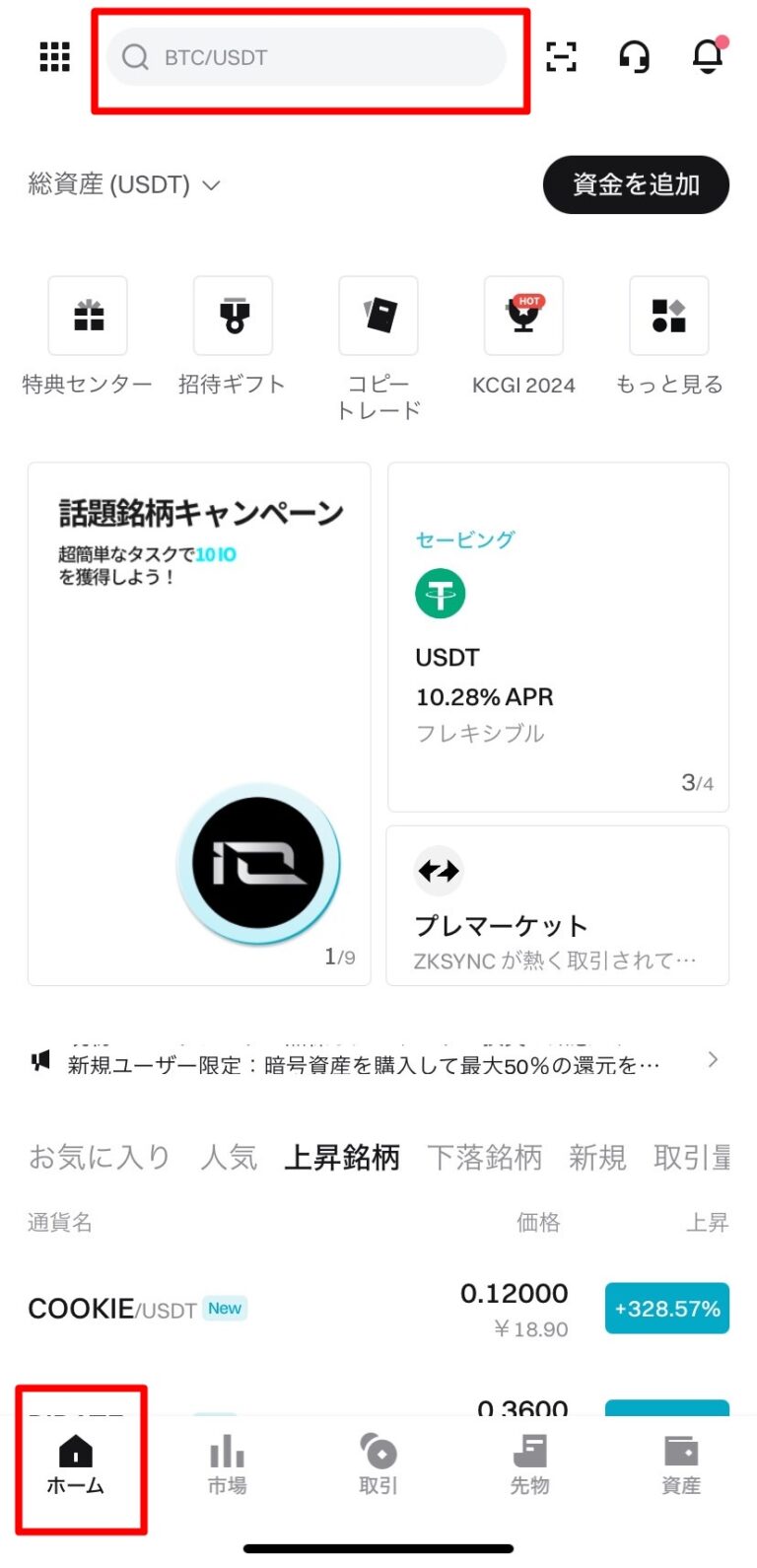Open コピートレード (copy trading)
Image resolution: width=757 pixels, height=1568 pixels.
coord(378,316)
